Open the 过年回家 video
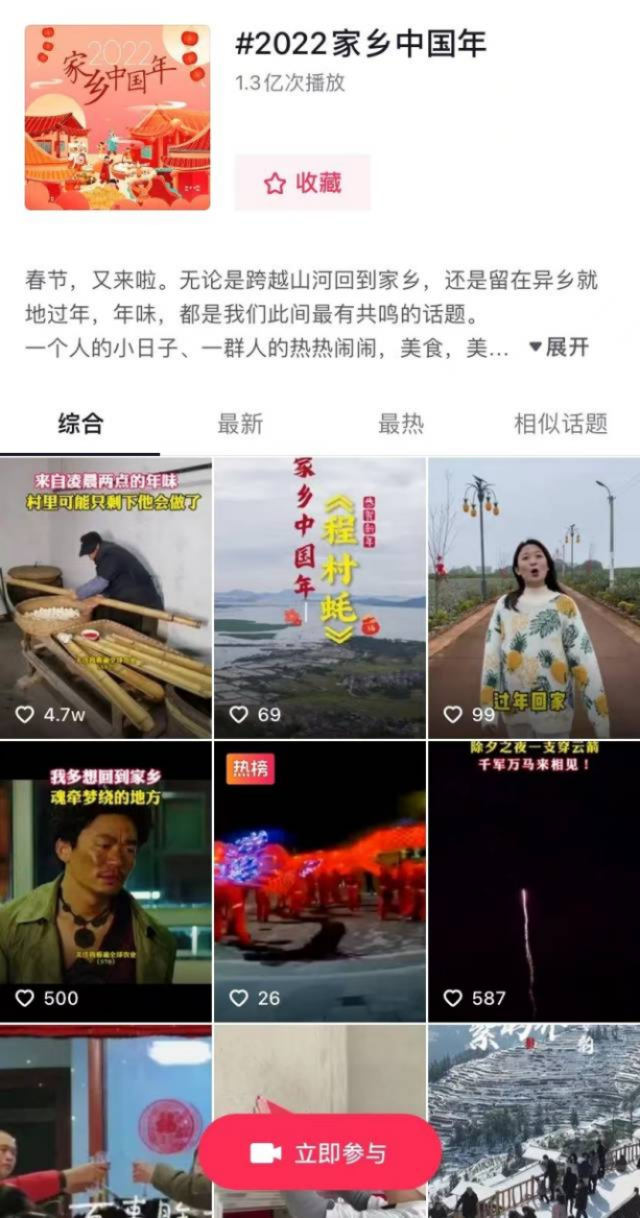640x1218 pixels. pyautogui.click(x=534, y=598)
